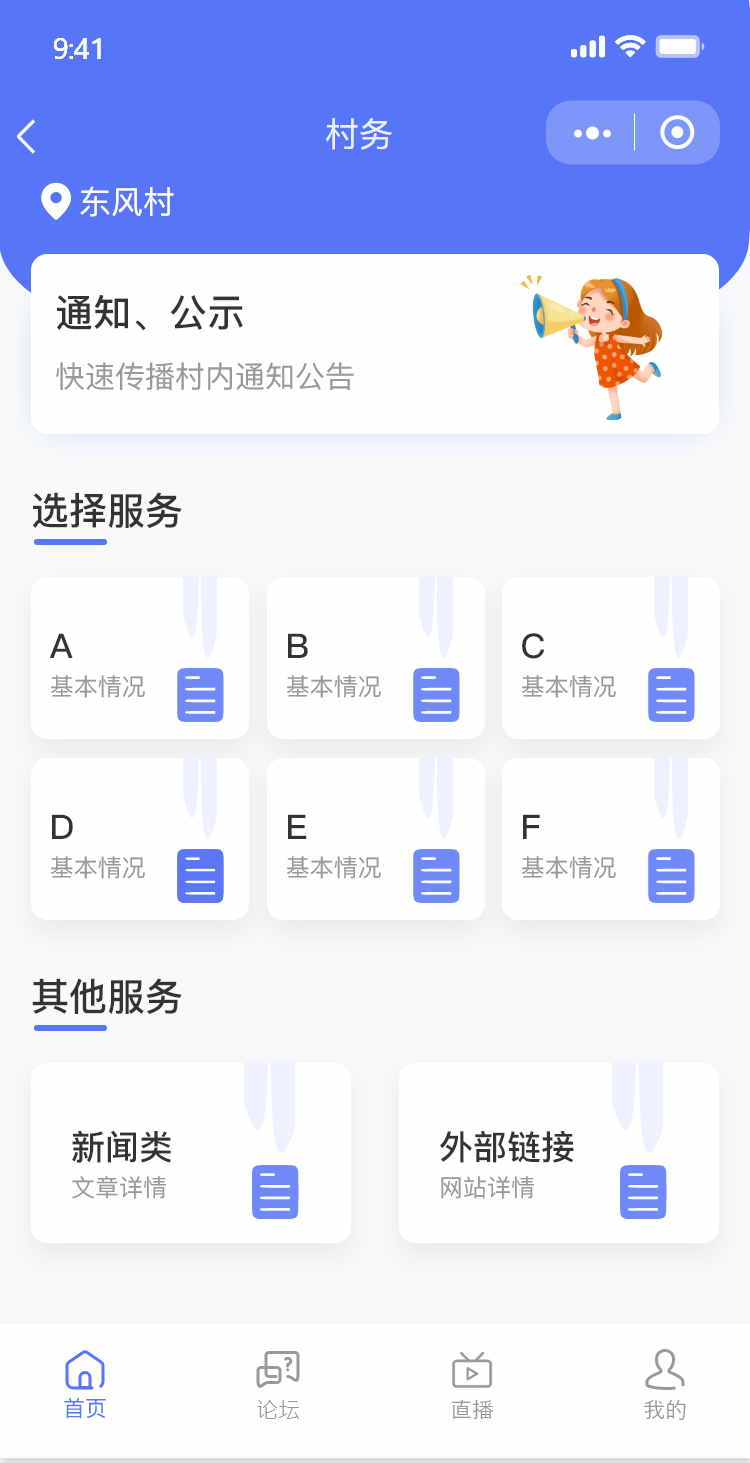Open service C 基本情况

point(610,658)
